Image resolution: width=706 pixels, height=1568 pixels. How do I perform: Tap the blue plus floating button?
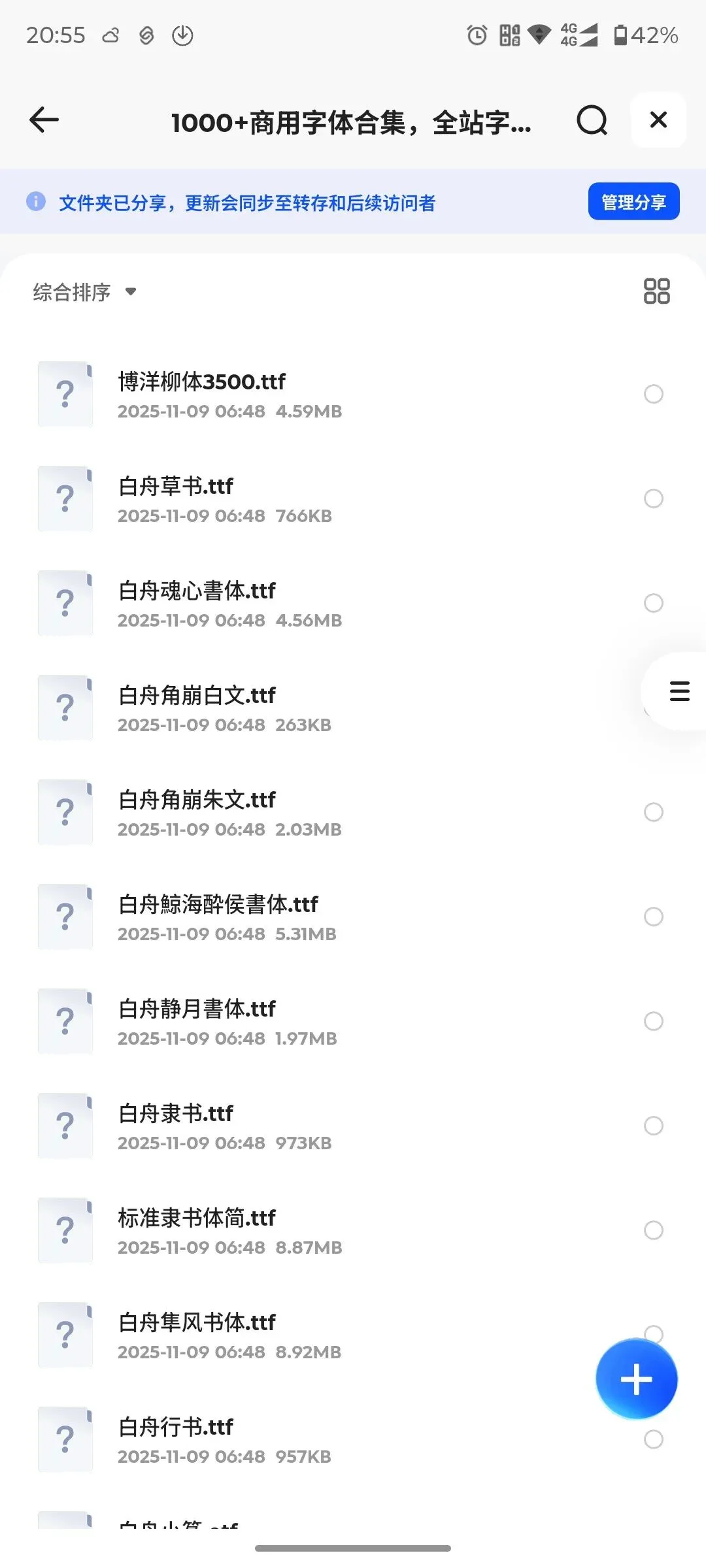636,1379
